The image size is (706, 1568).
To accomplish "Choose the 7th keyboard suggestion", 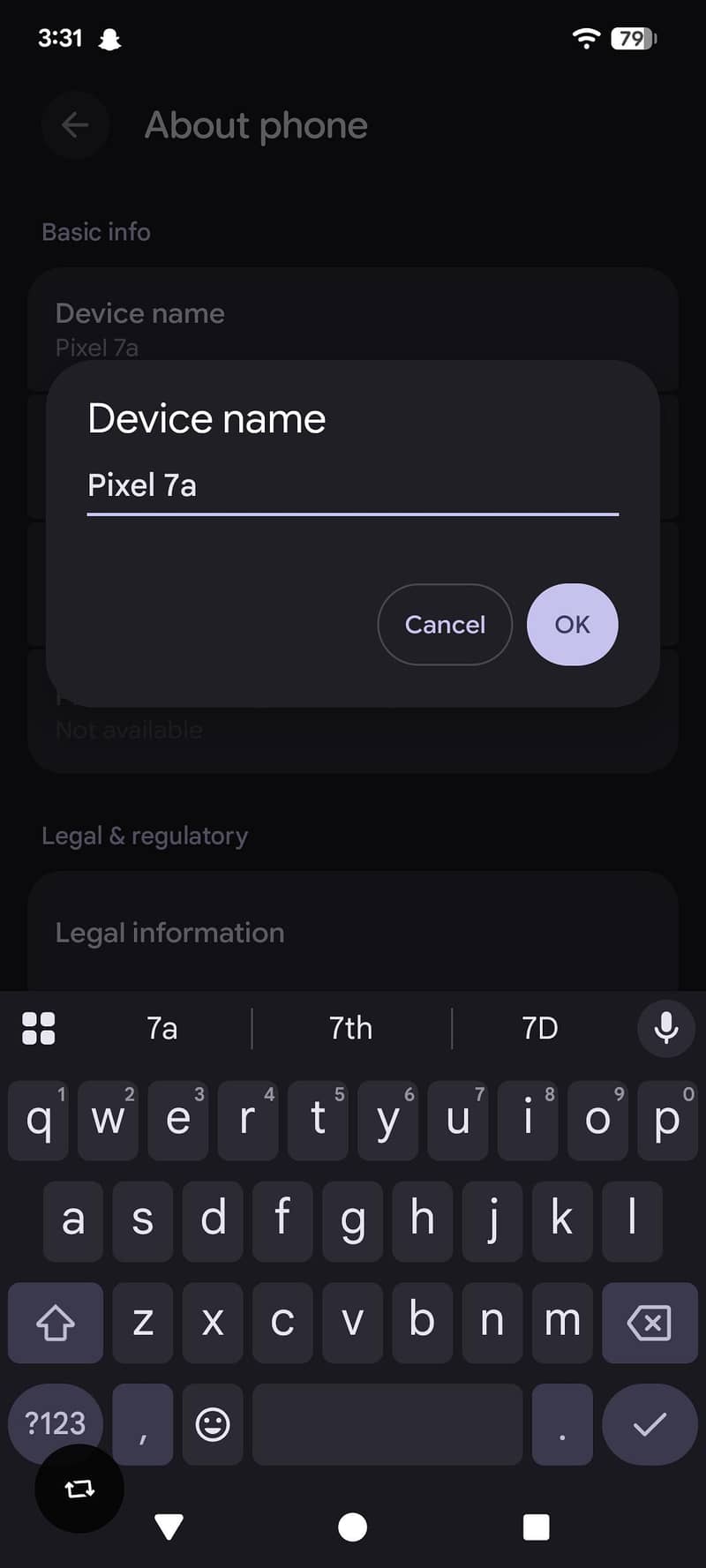I will 351,1028.
